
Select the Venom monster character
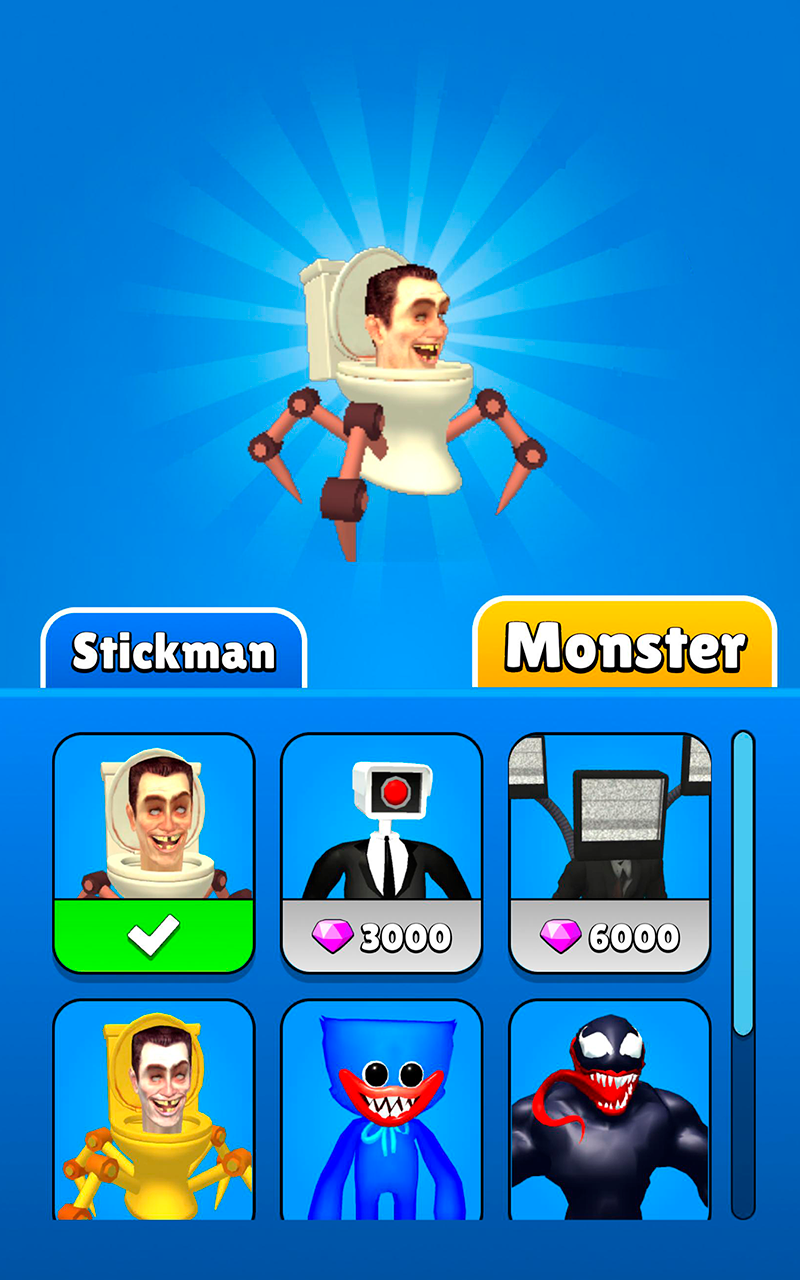coord(611,1110)
